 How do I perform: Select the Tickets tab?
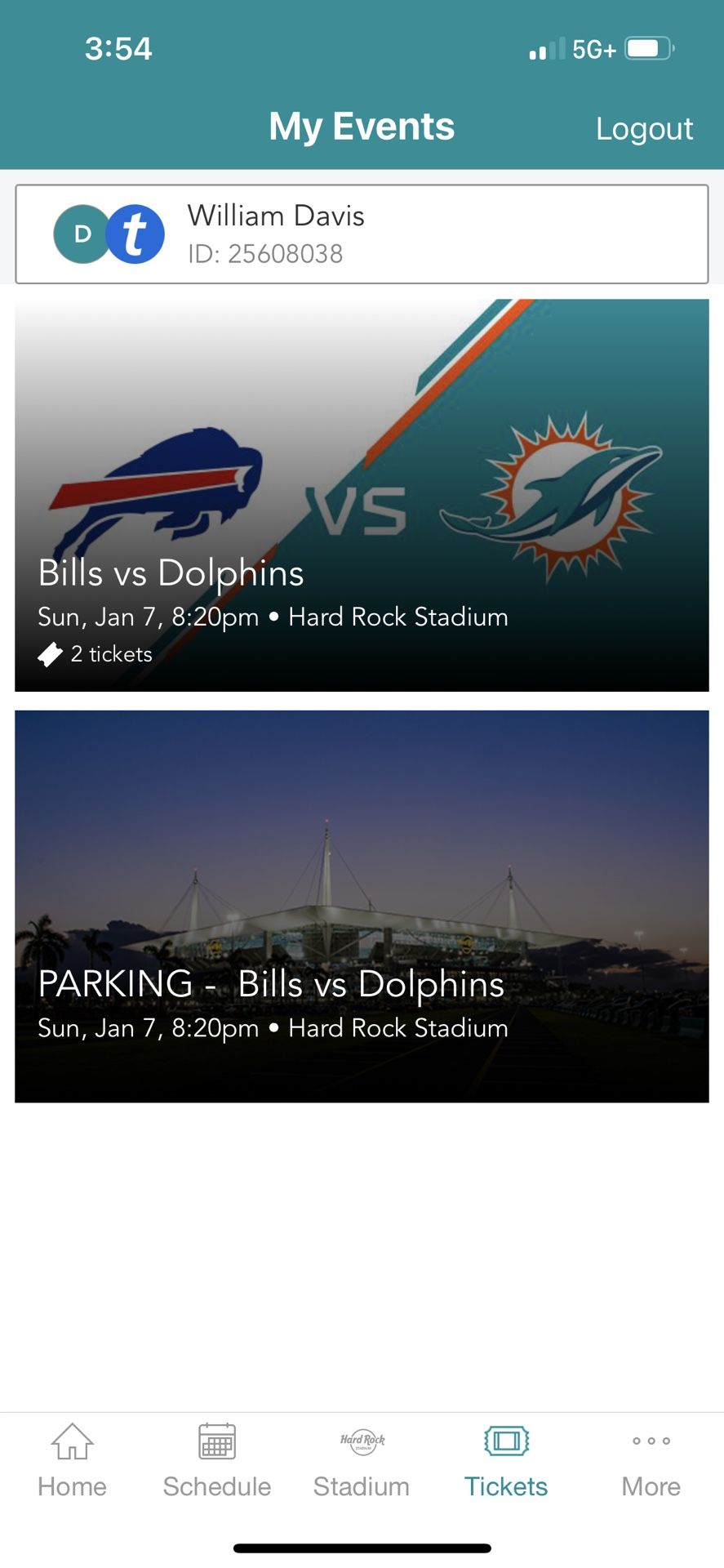coord(506,1462)
